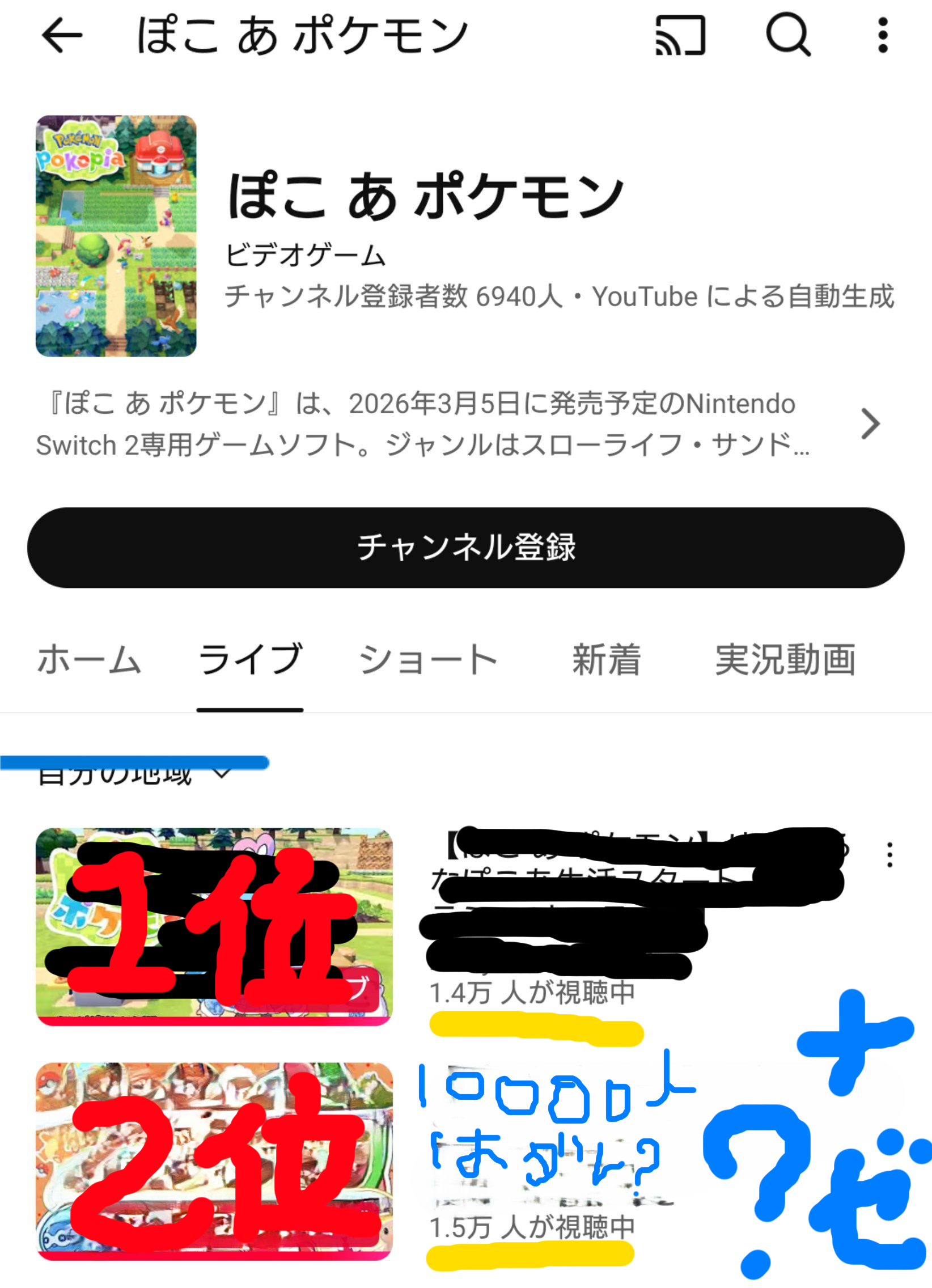
Task: Expand the game description chevron
Action: (x=870, y=423)
